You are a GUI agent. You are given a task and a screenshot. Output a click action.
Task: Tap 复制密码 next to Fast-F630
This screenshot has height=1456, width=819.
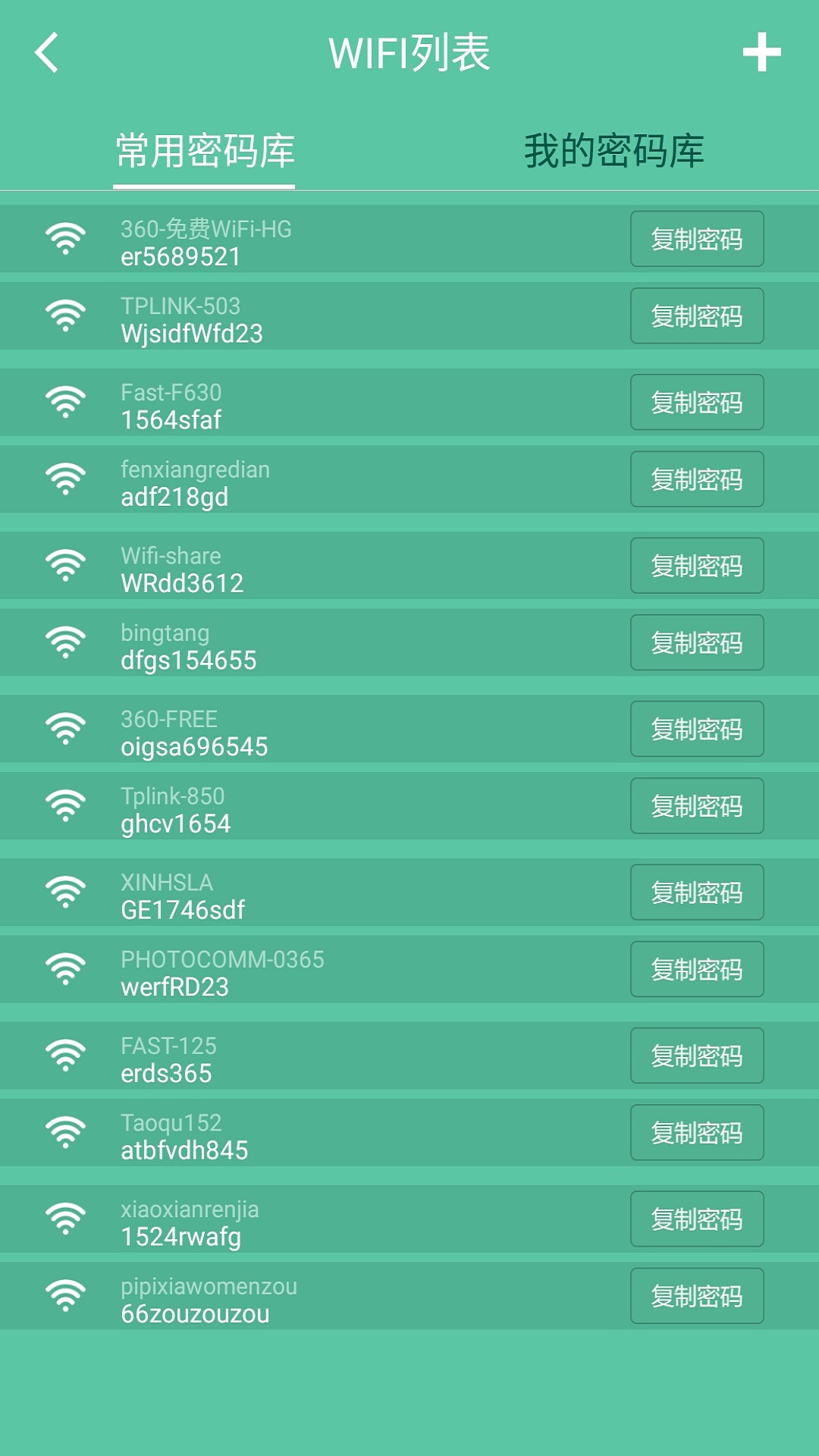coord(696,403)
